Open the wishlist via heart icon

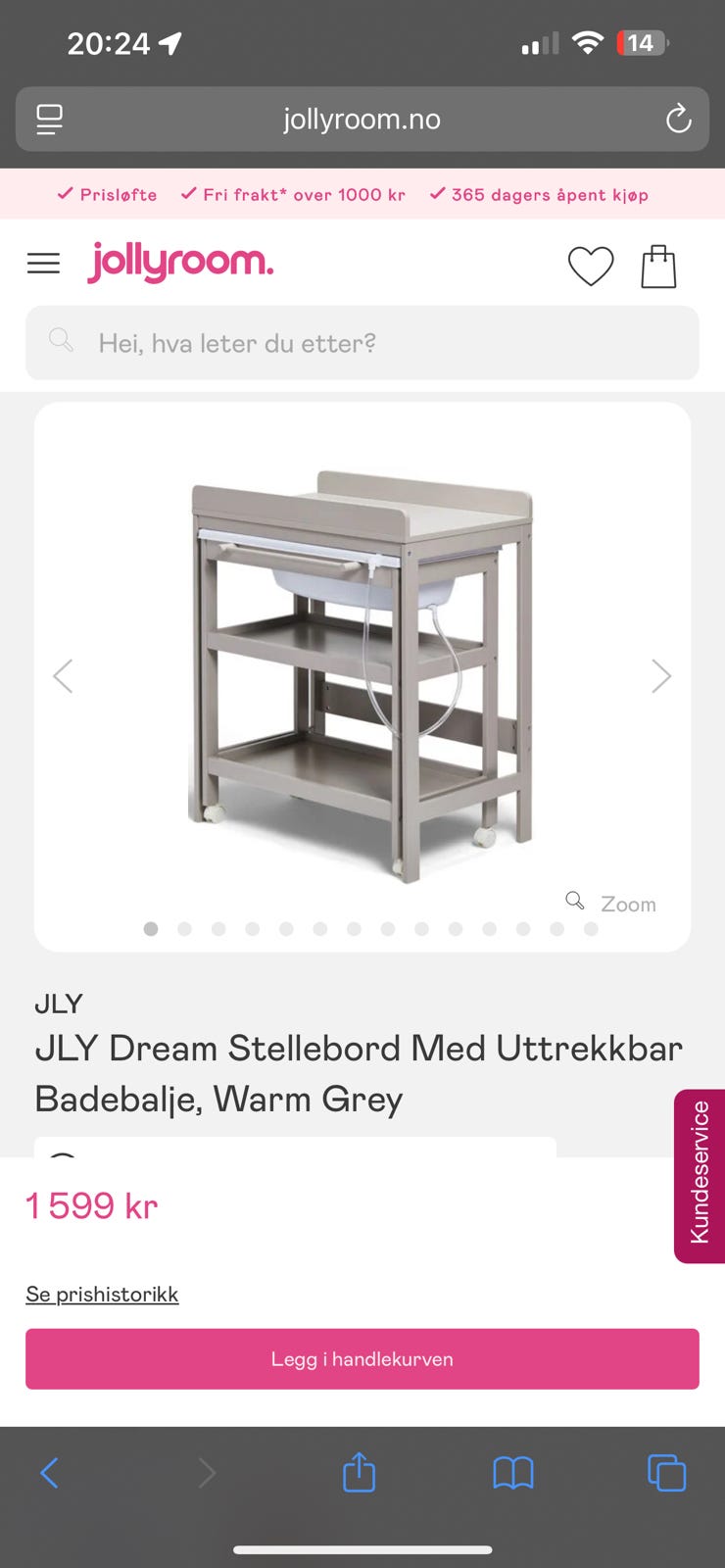pyautogui.click(x=591, y=265)
